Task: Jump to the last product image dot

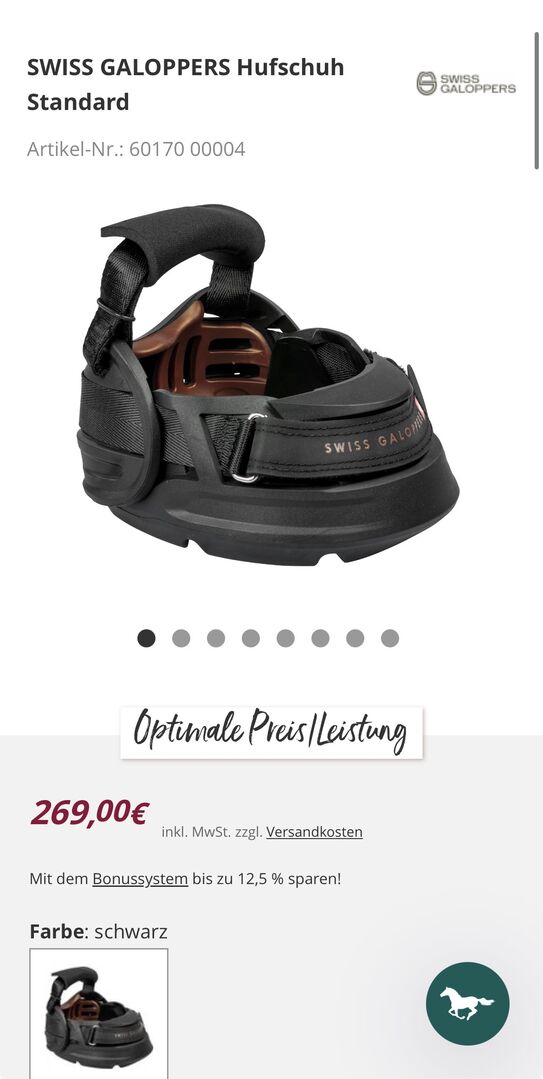Action: click(390, 639)
